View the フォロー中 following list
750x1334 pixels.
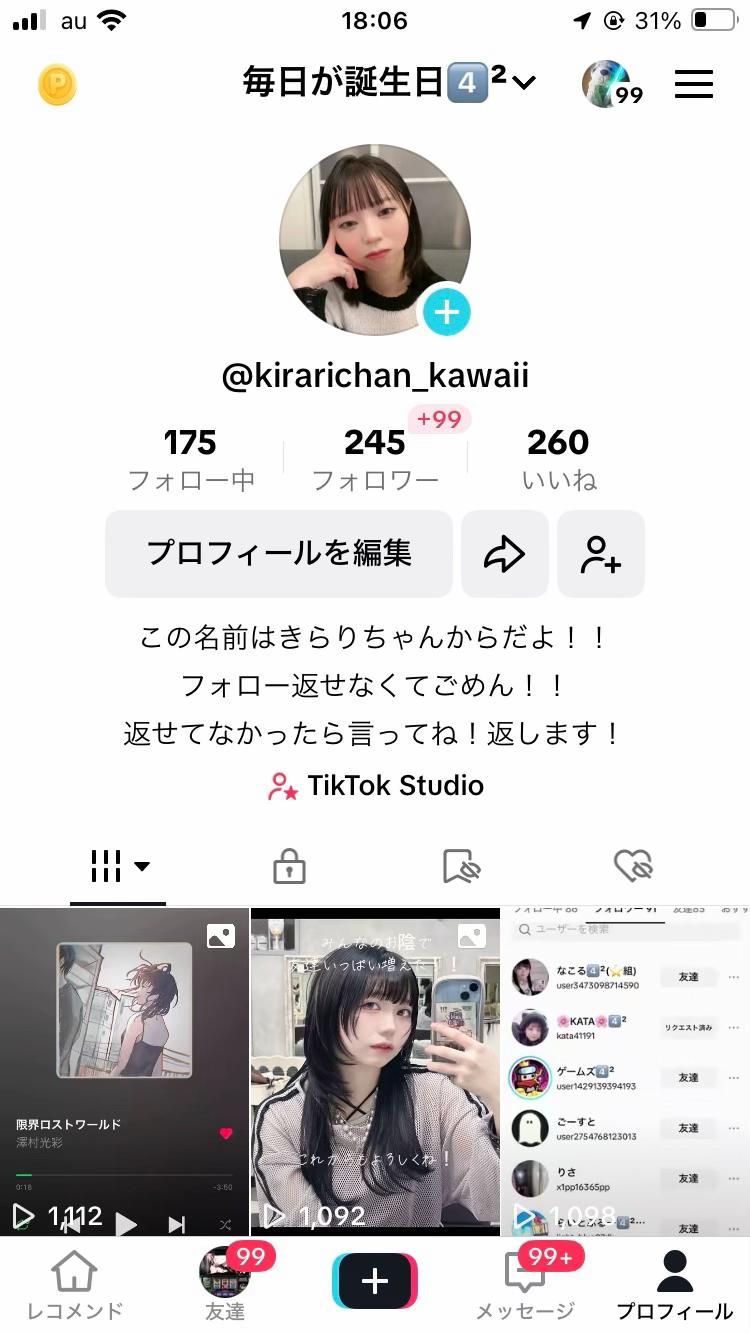pyautogui.click(x=191, y=458)
